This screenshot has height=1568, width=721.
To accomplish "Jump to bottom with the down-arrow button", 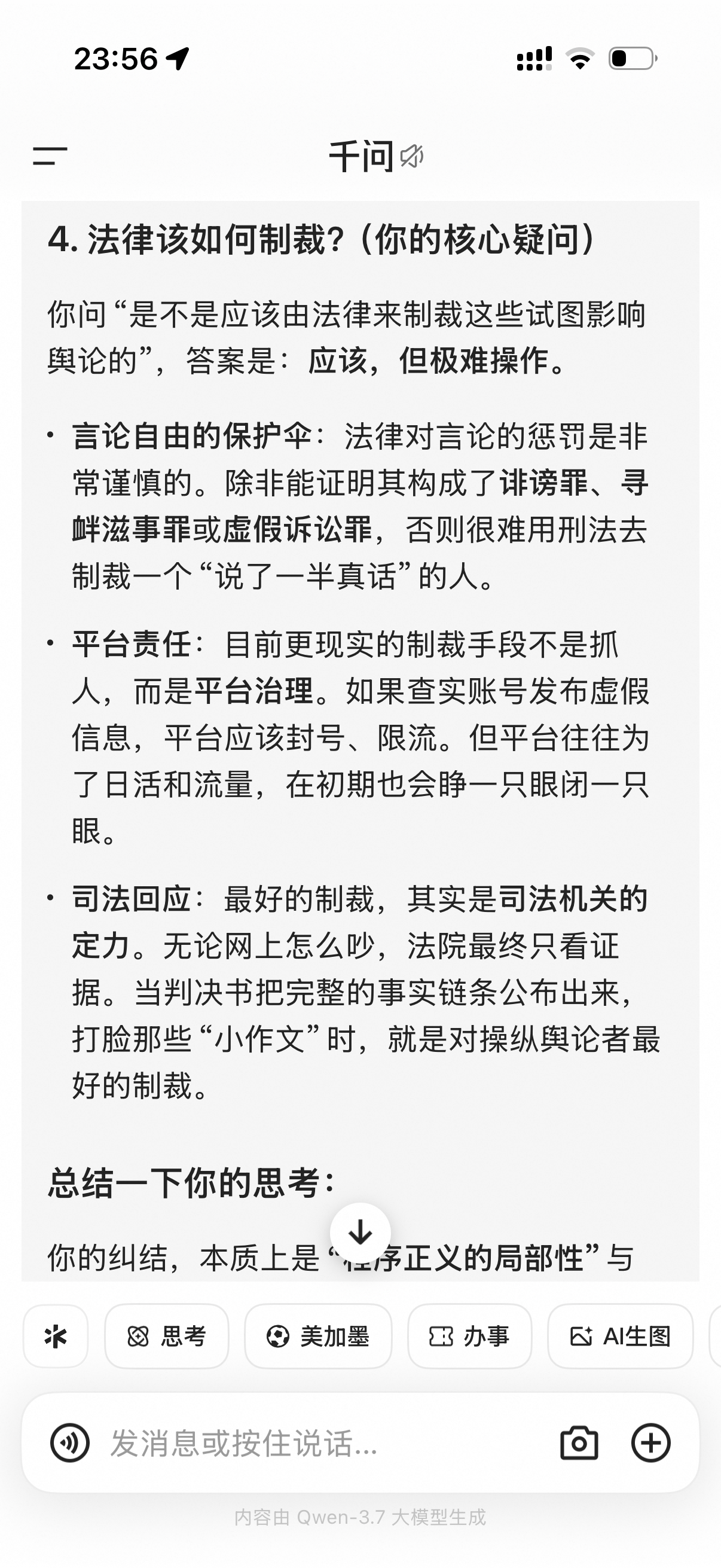I will coord(360,1233).
